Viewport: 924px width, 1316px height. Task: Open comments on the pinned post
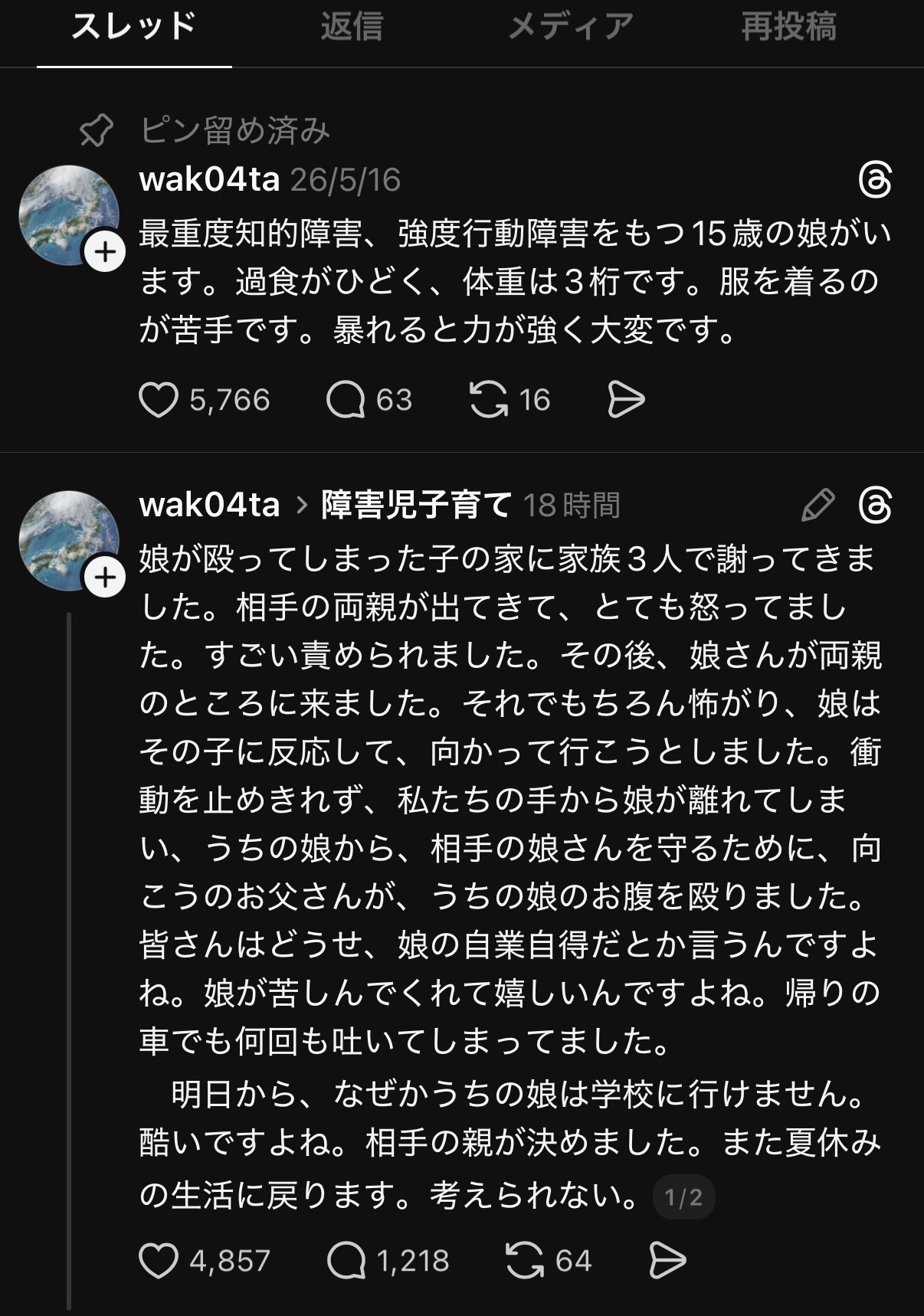[346, 400]
